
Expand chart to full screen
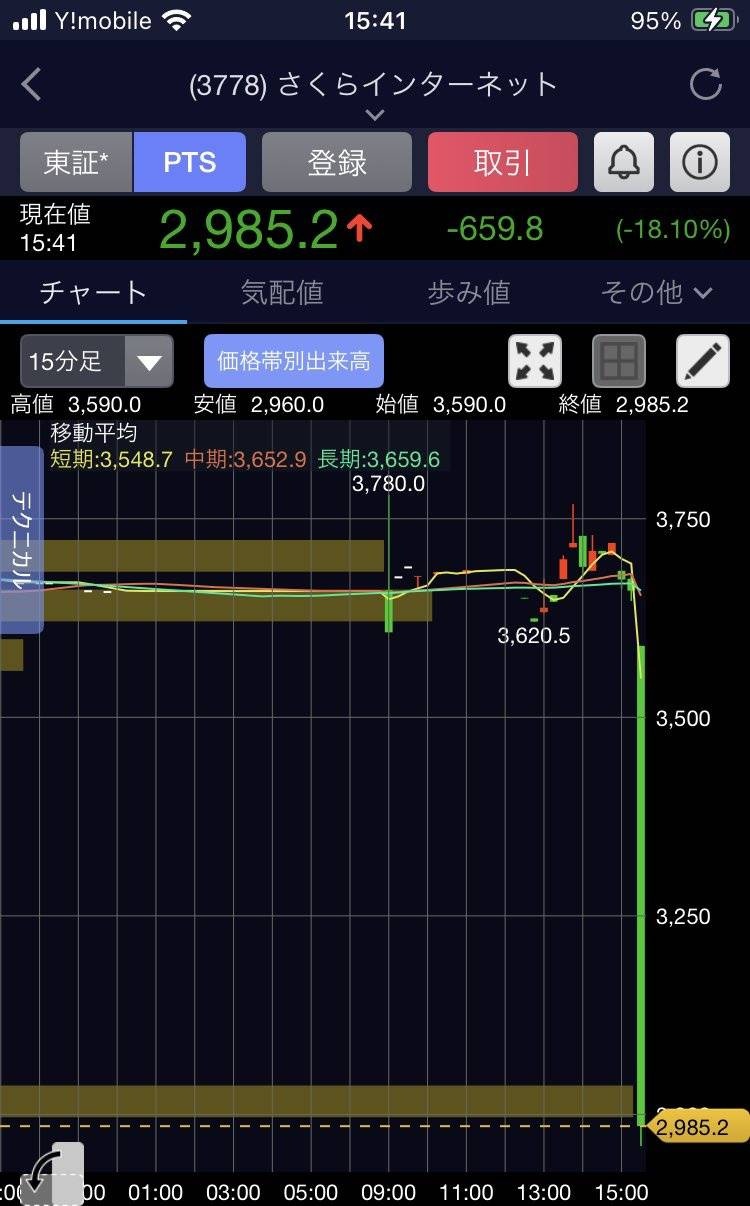(535, 361)
